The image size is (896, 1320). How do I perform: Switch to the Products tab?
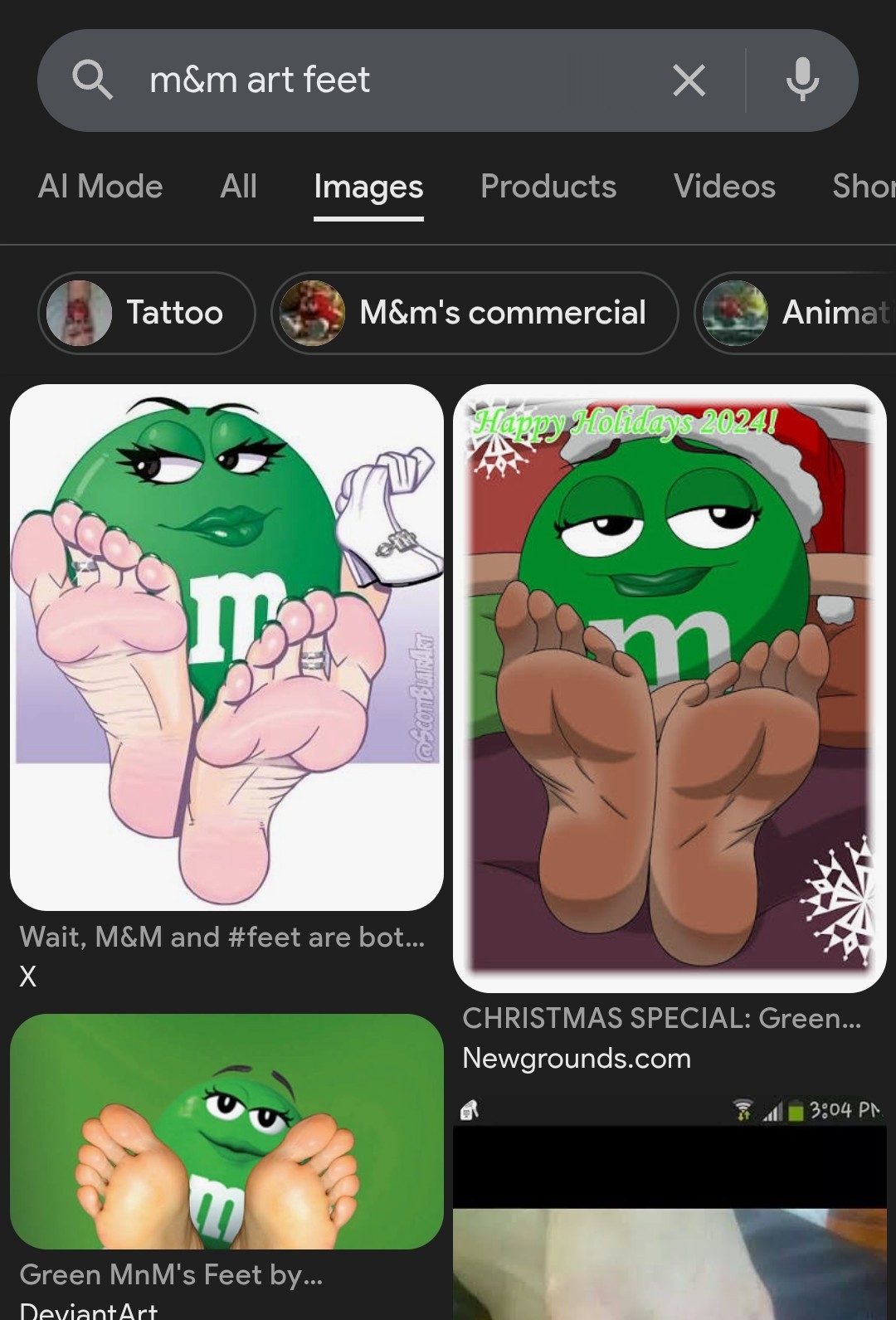click(x=548, y=187)
